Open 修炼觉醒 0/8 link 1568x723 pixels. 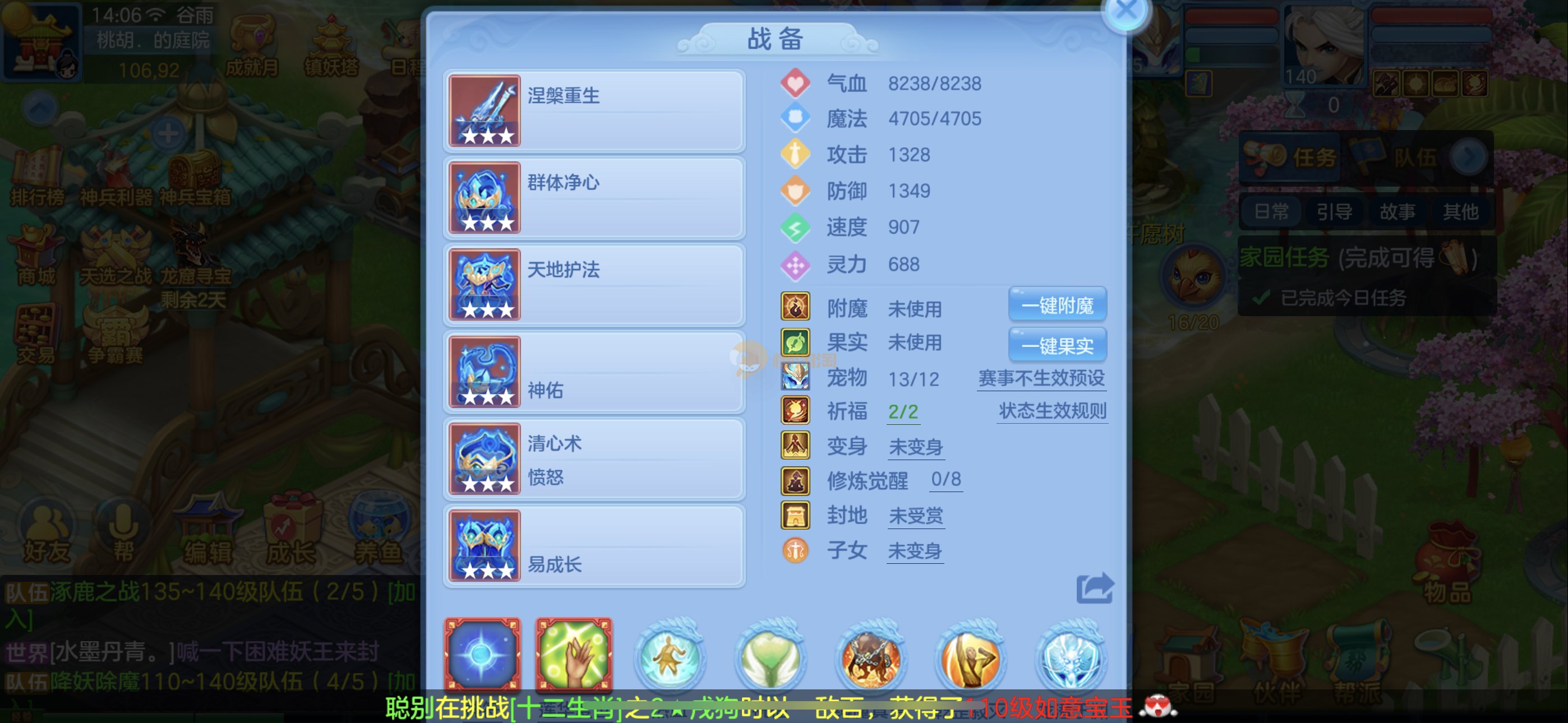pyautogui.click(x=946, y=480)
